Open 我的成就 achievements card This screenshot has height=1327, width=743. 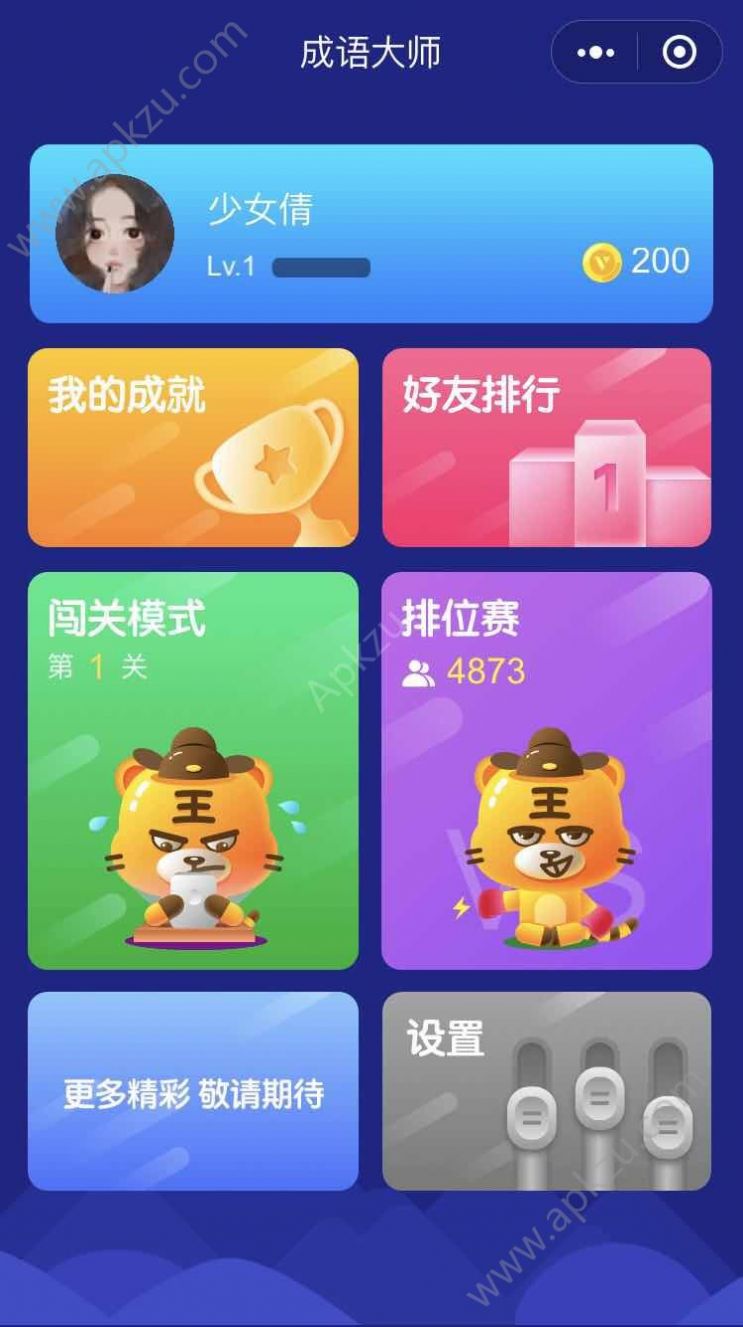[x=193, y=447]
